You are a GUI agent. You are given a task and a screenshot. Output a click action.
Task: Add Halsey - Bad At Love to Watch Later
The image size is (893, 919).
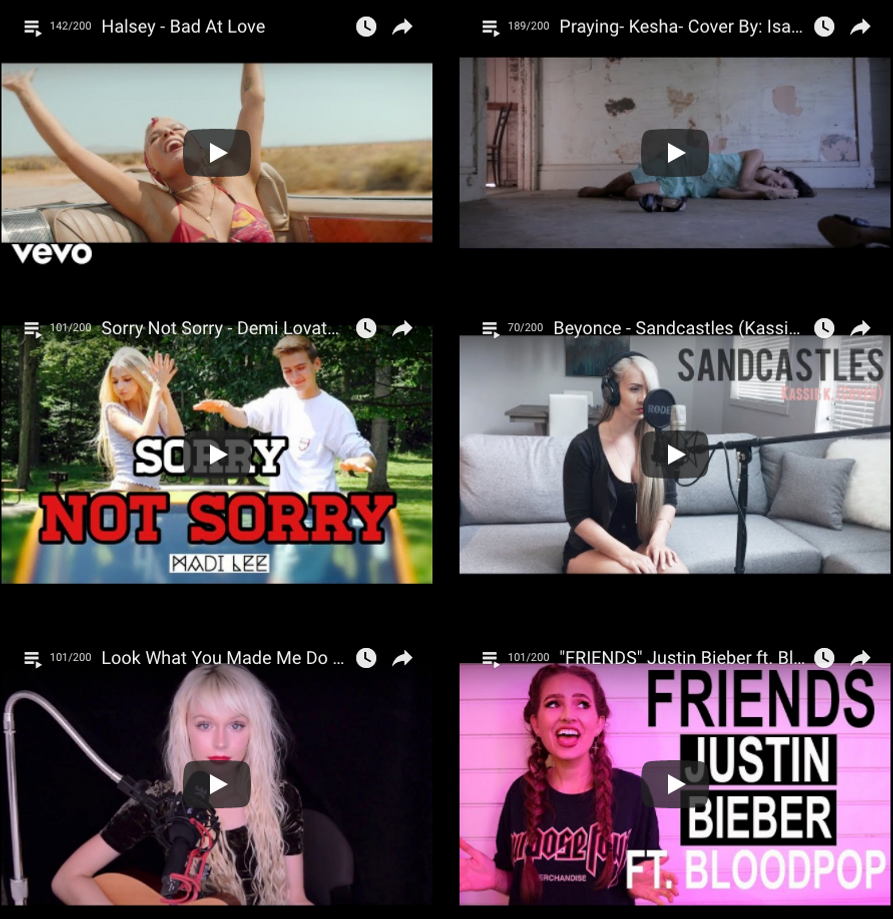coord(366,27)
